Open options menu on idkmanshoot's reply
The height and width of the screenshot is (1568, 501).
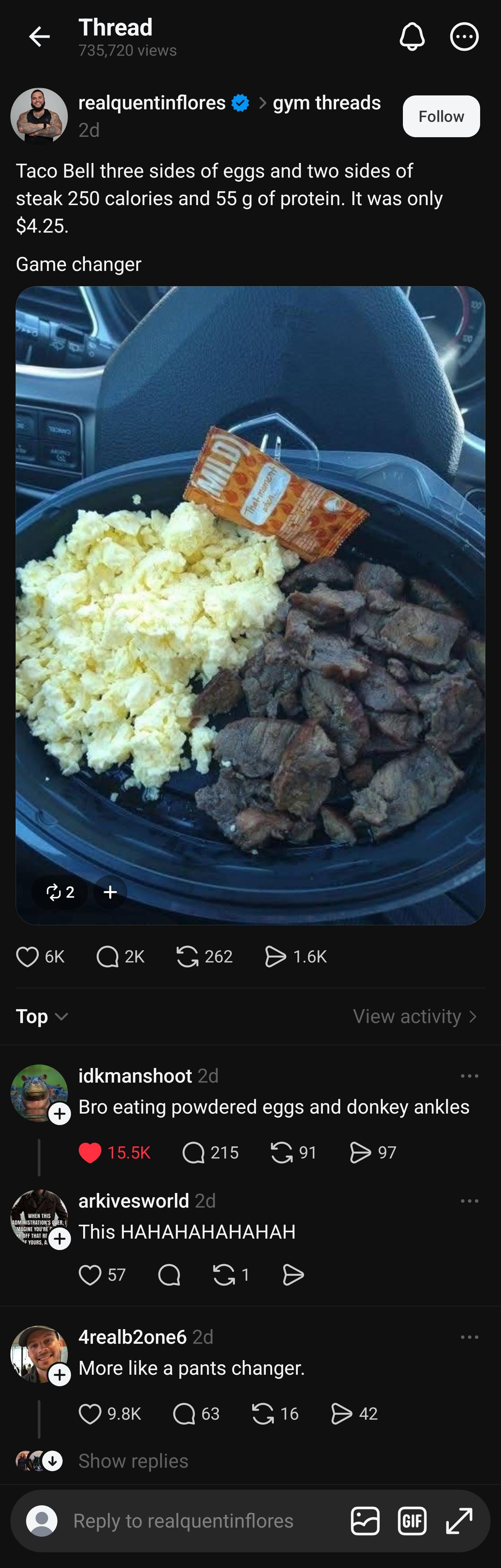[x=469, y=1076]
